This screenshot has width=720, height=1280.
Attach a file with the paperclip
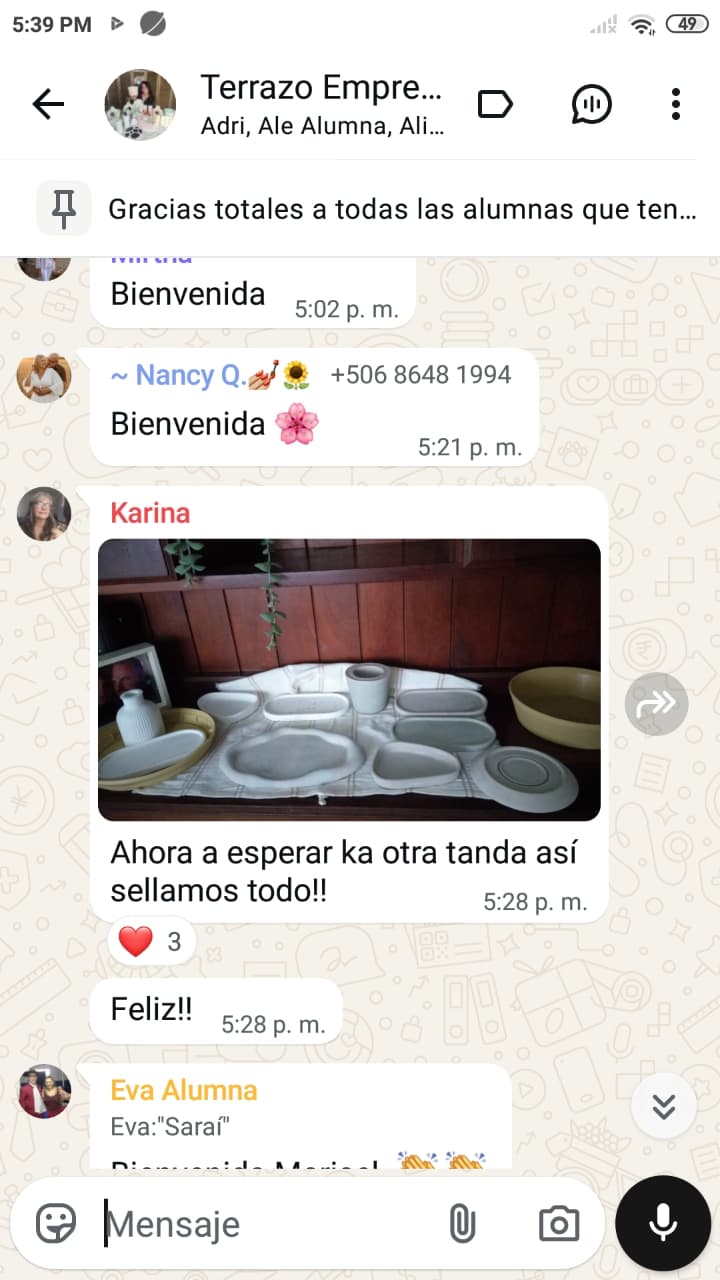point(462,1223)
